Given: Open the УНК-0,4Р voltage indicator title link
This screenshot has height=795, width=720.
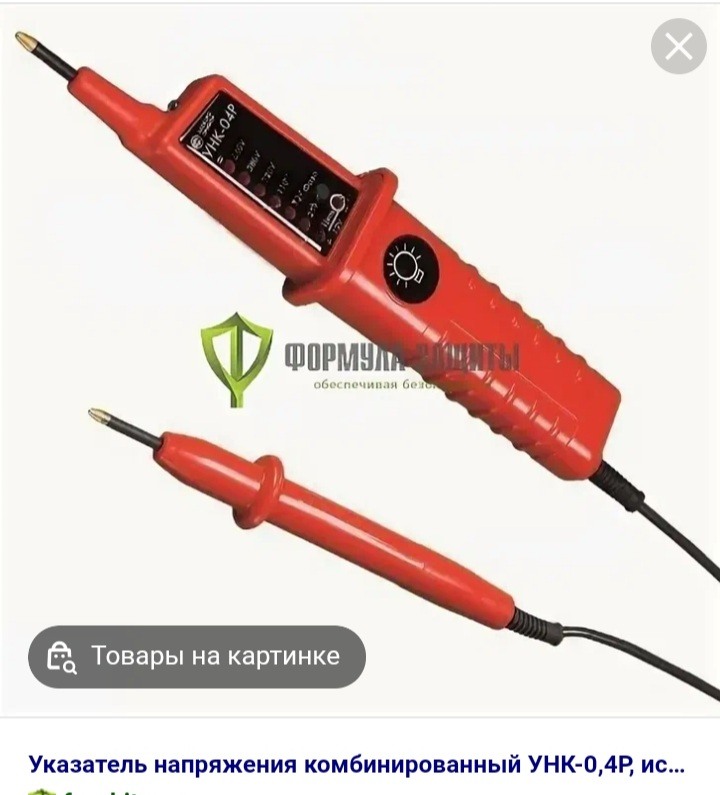Looking at the screenshot, I should point(357,766).
